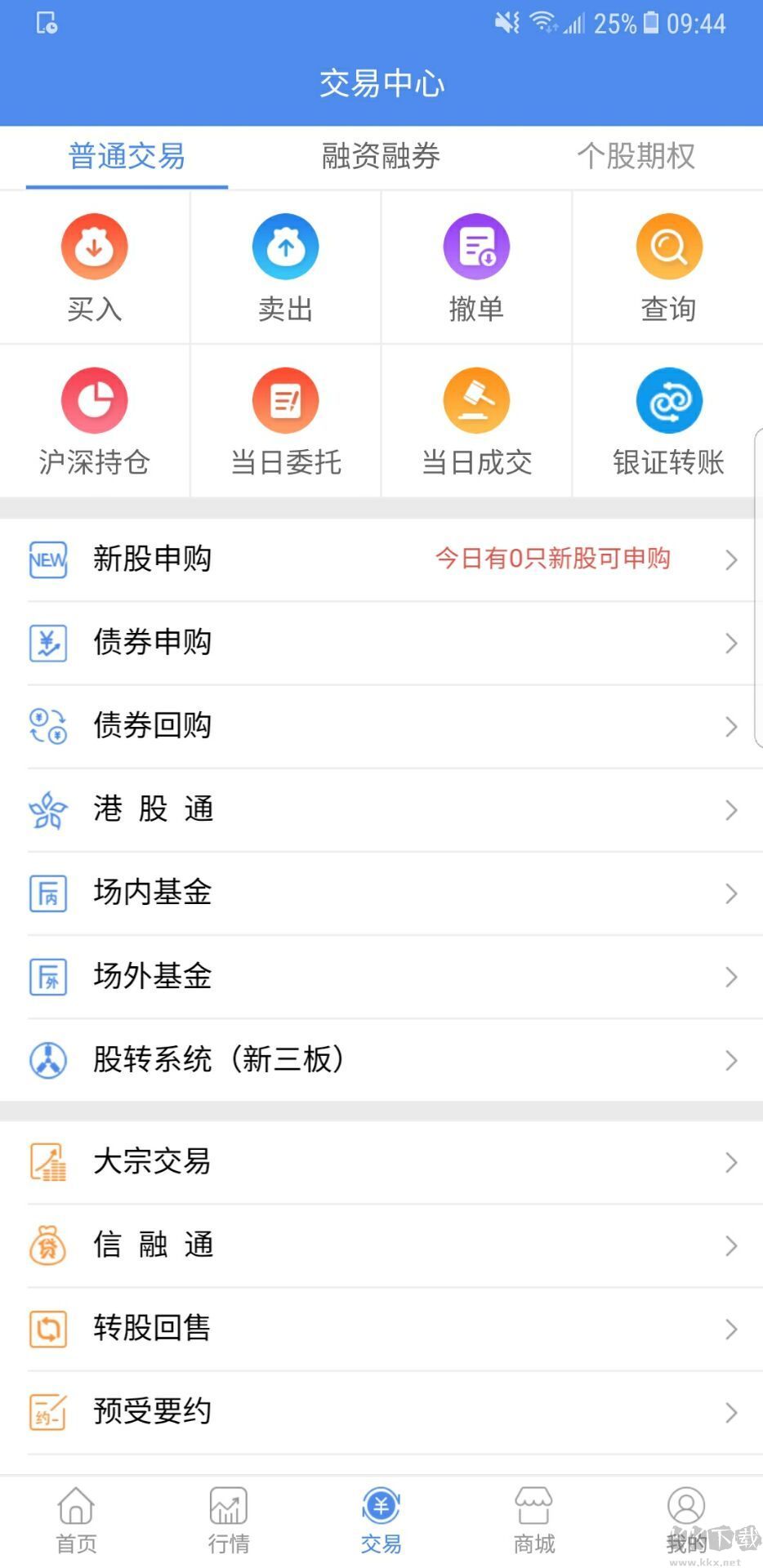Open the 行情 quotes tab icon
This screenshot has width=763, height=1568.
[x=228, y=1505]
